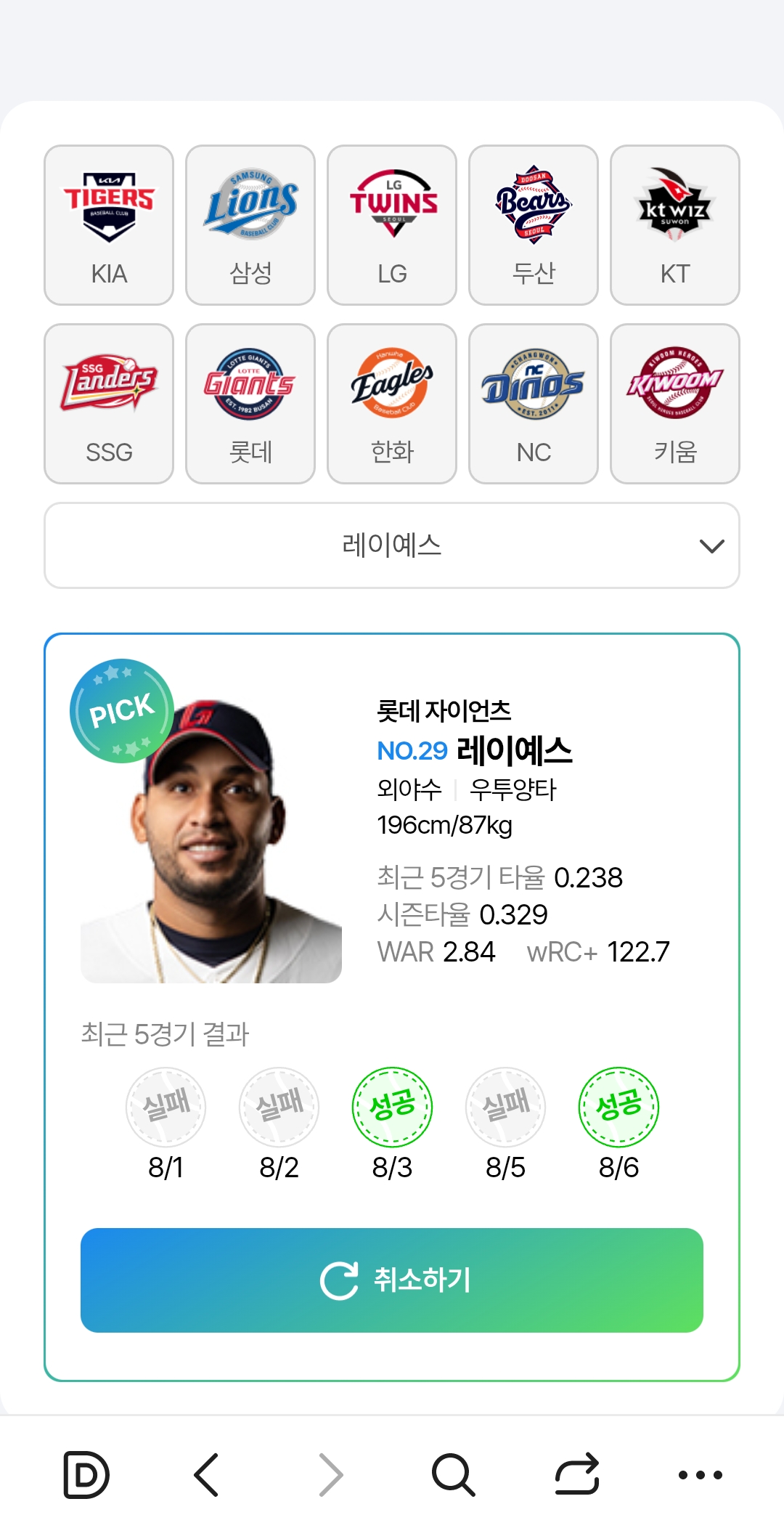
Task: Pick the 두산 Bears team tile
Action: point(534,225)
